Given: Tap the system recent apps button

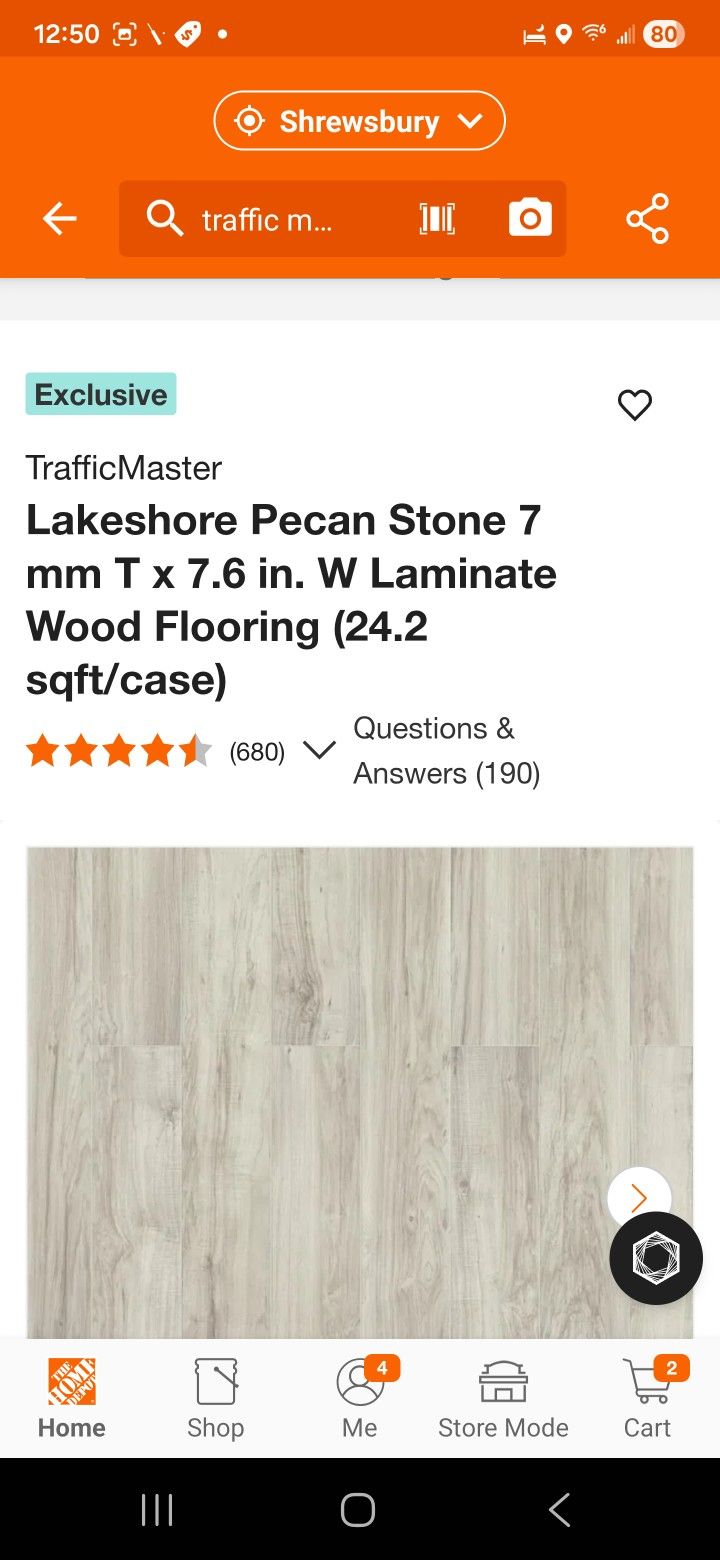Looking at the screenshot, I should pyautogui.click(x=157, y=1510).
